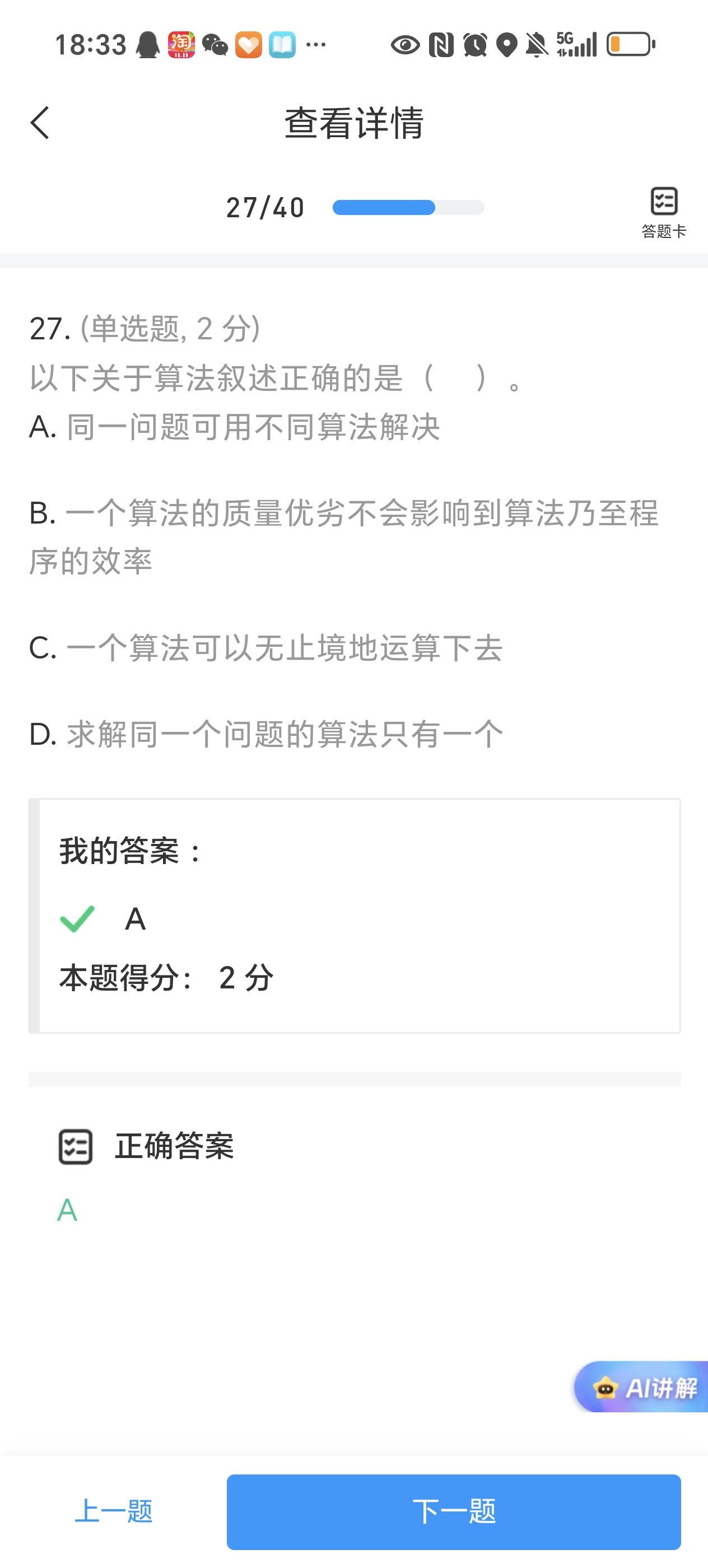Tap the green checkmark next to answer A
This screenshot has width=708, height=1568.
[76, 919]
